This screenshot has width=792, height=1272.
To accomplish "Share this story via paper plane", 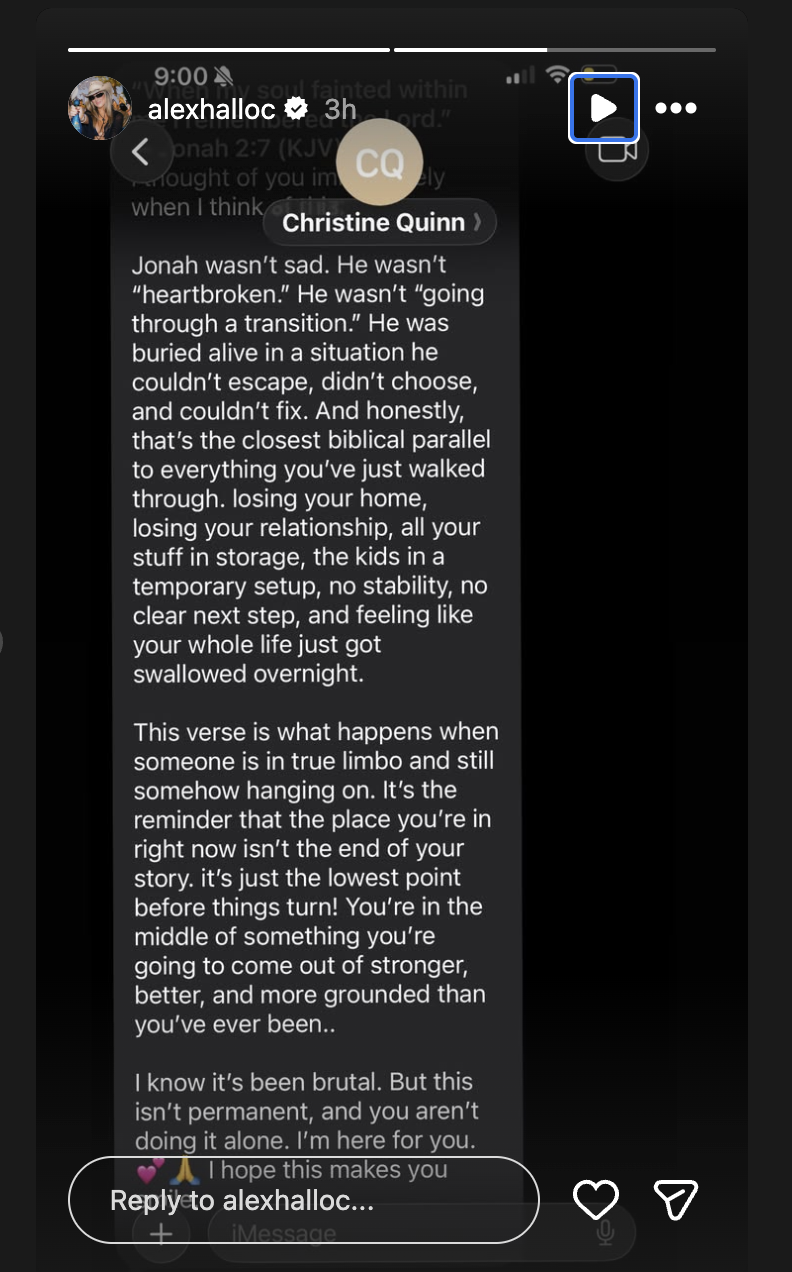I will 675,1199.
